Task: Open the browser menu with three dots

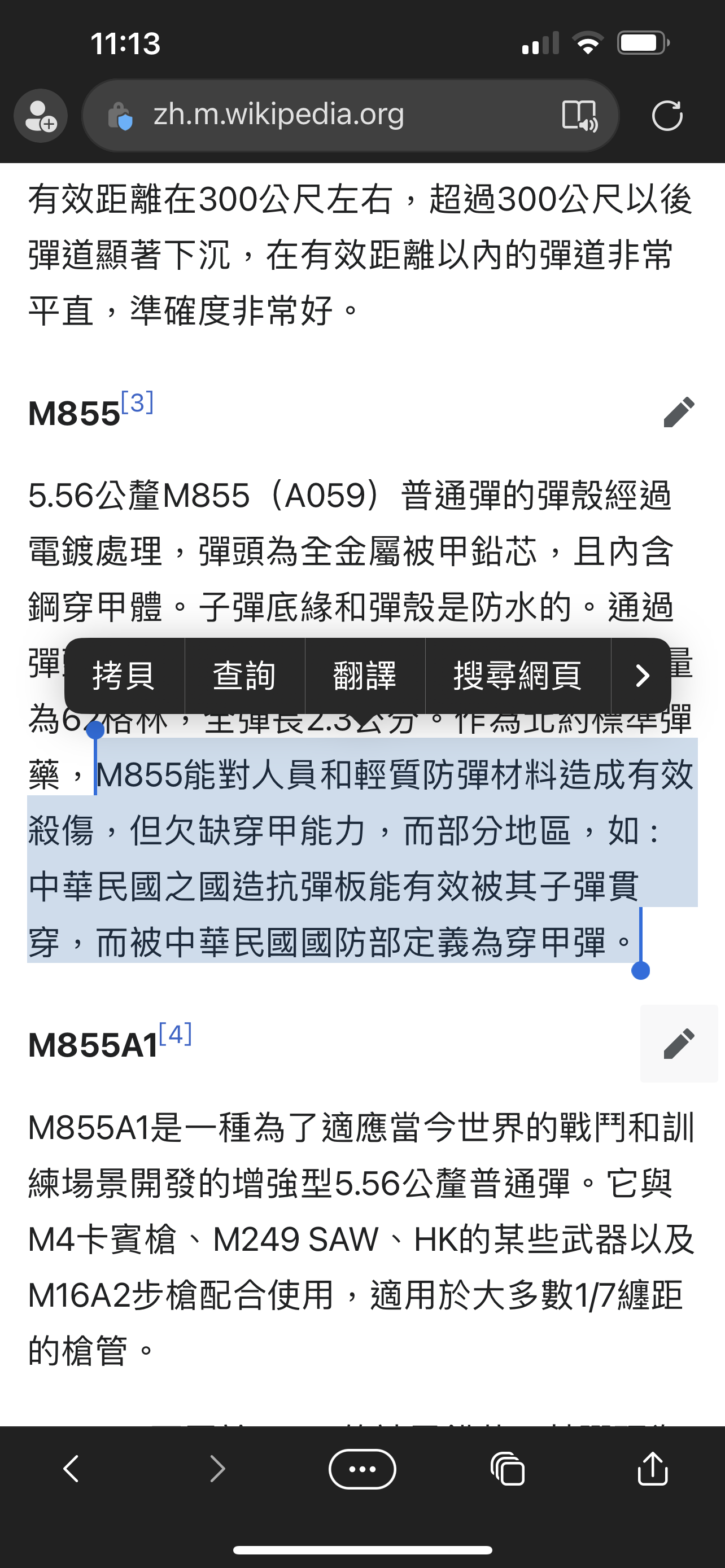Action: [362, 1469]
